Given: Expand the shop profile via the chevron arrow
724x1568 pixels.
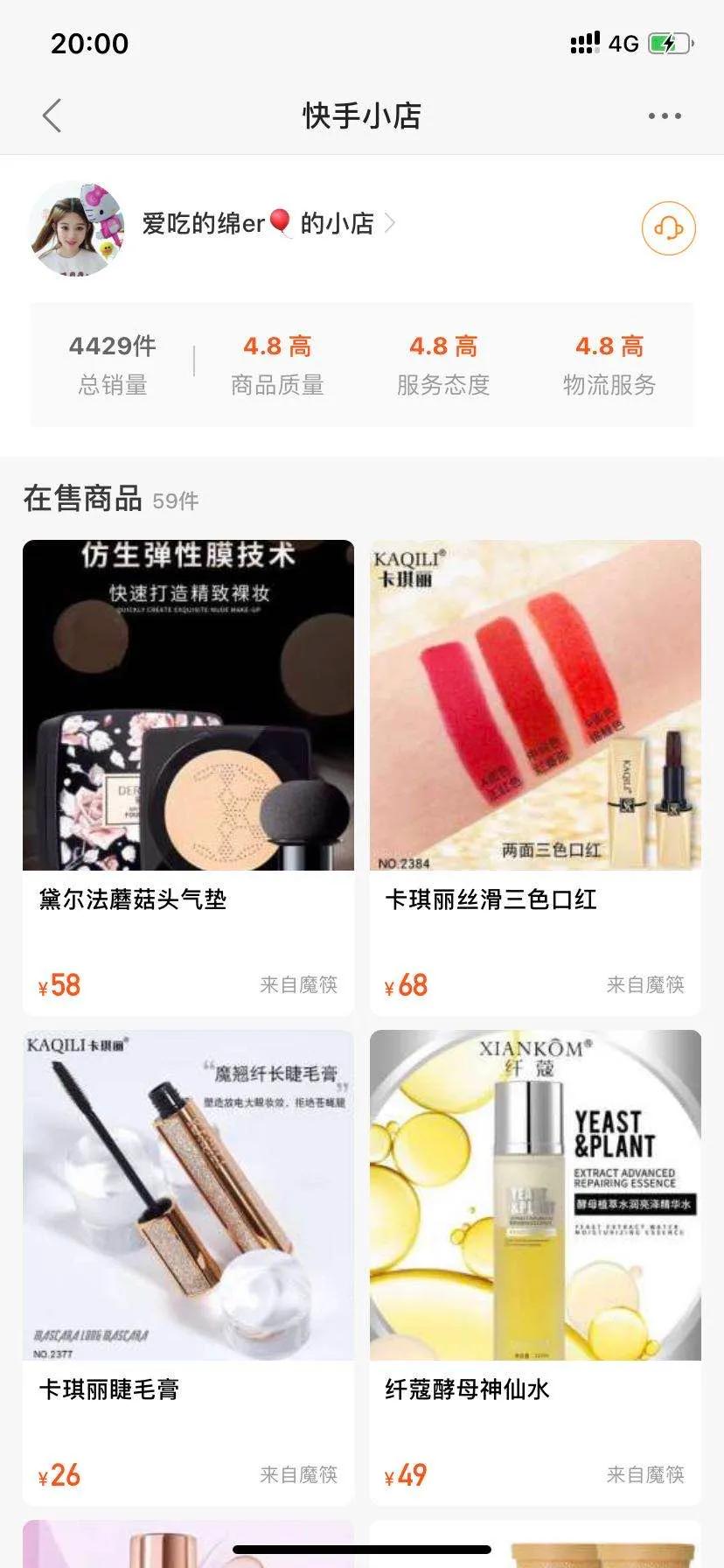Looking at the screenshot, I should 390,224.
